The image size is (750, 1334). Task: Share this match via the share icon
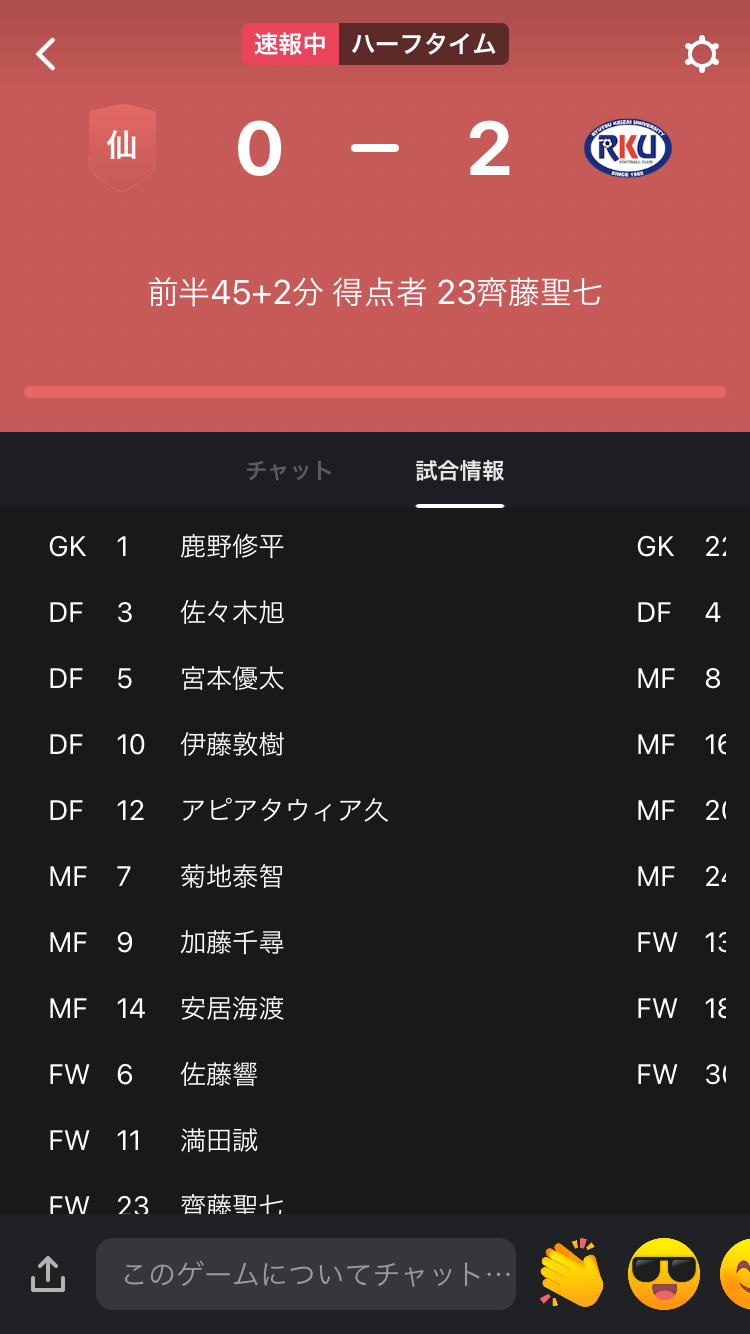[x=48, y=1273]
